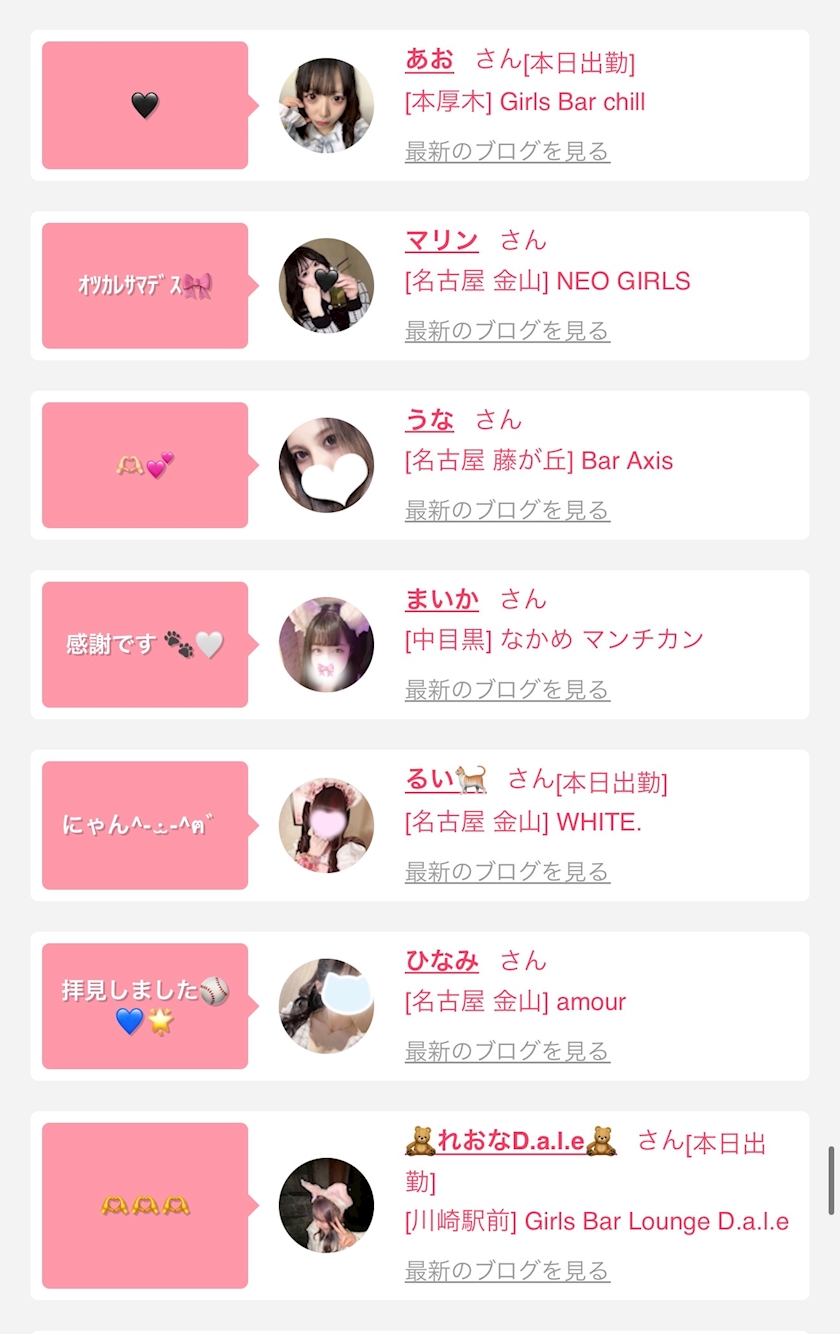The width and height of the screenshot is (840, 1334).
Task: Open まいか's profile name link
Action: (x=442, y=599)
